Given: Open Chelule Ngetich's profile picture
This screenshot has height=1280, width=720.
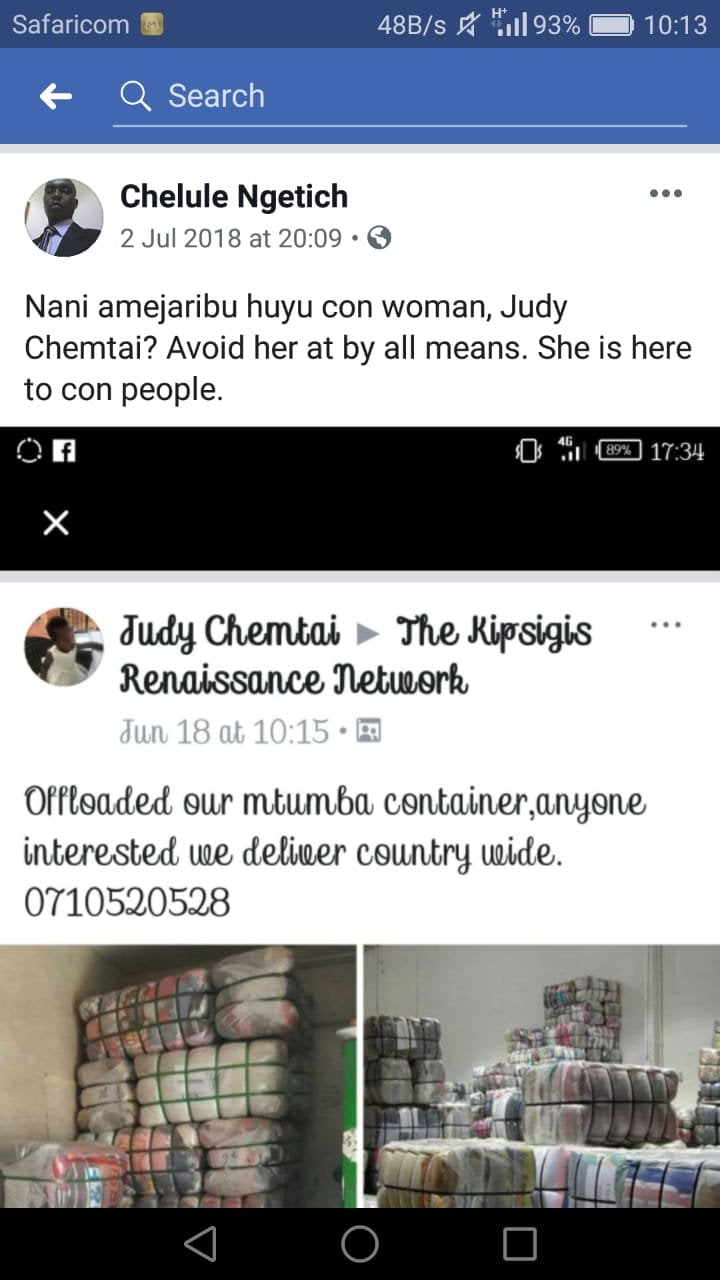Looking at the screenshot, I should 63,217.
